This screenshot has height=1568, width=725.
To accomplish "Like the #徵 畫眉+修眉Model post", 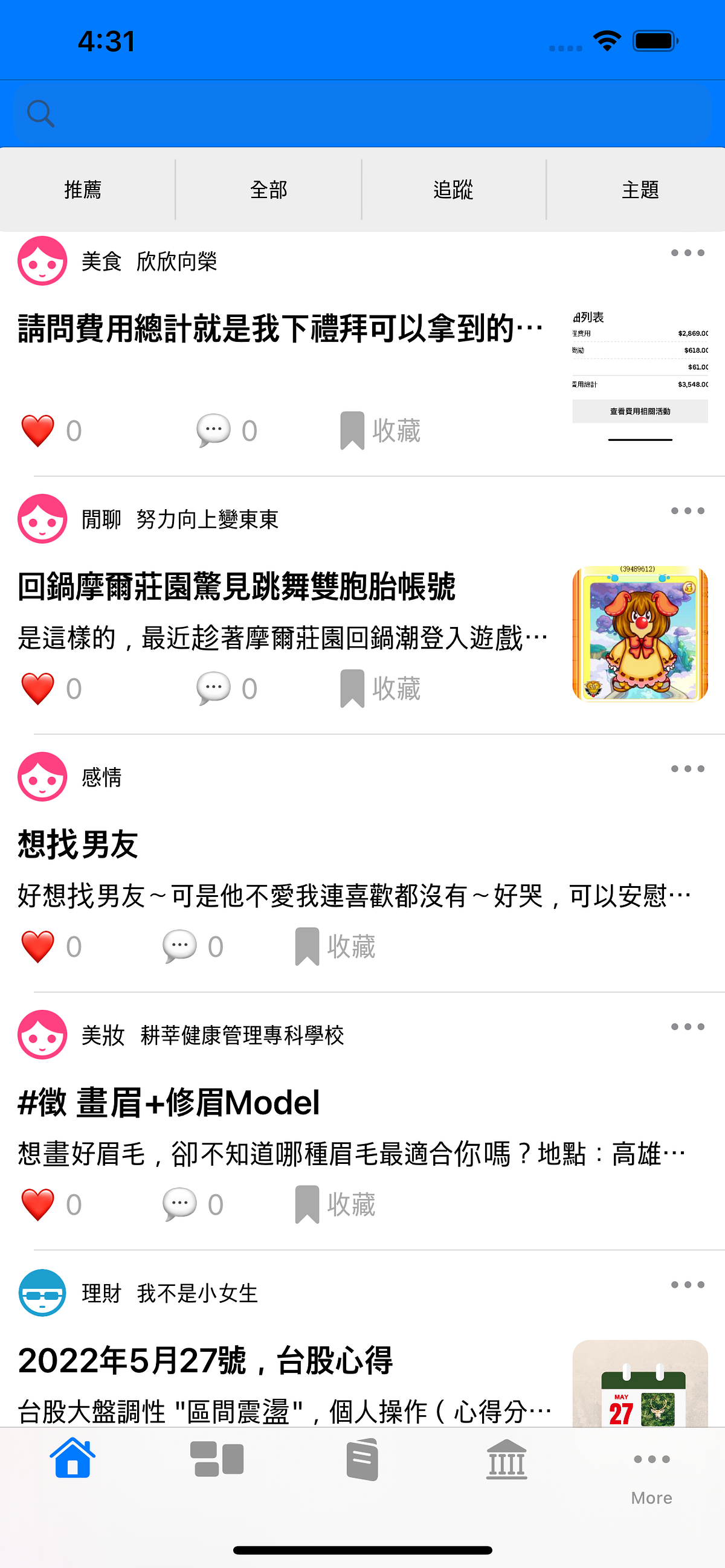I will click(x=37, y=1203).
